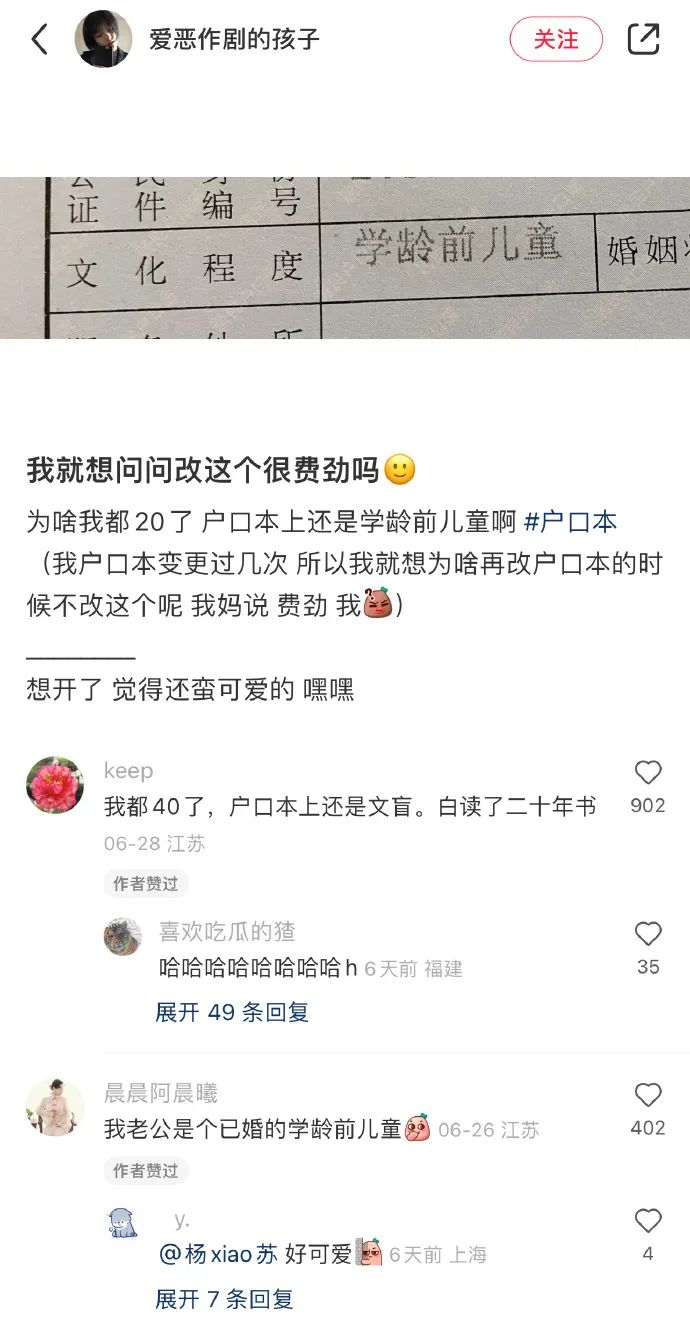Open 爱恶作剧的孩子's profile avatar
Viewport: 690px width, 1332px height.
tap(103, 40)
